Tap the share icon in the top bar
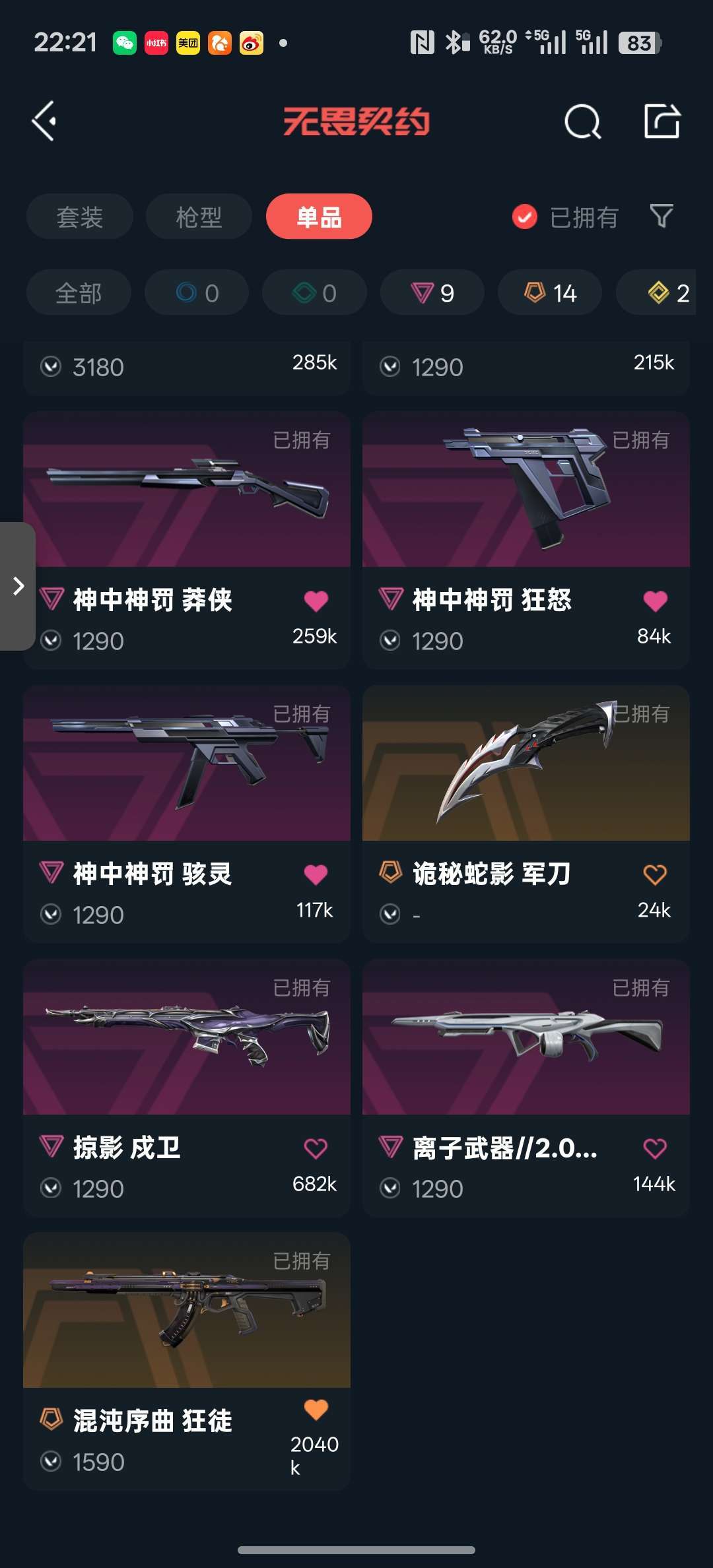The height and width of the screenshot is (1568, 713). point(662,121)
